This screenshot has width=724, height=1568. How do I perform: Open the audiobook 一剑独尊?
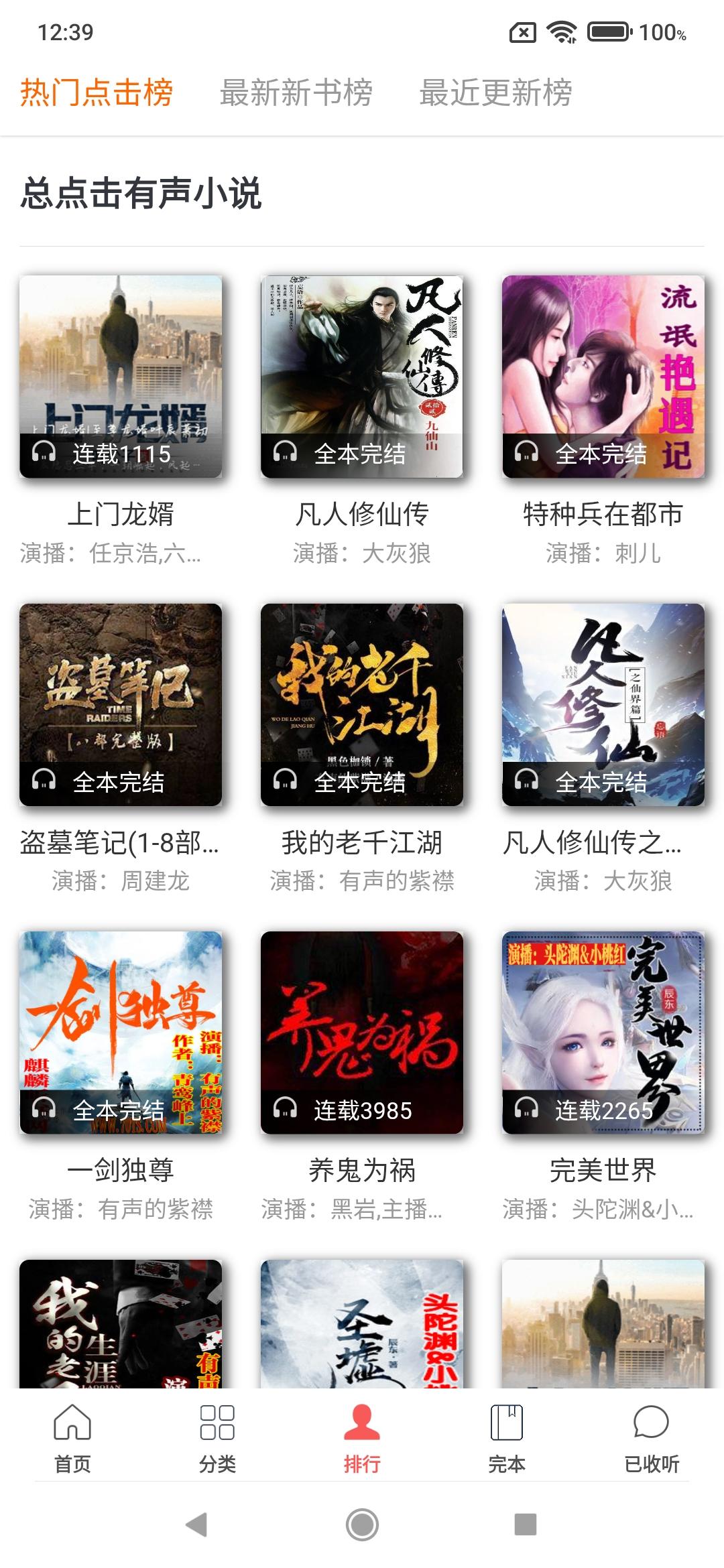tap(121, 1033)
